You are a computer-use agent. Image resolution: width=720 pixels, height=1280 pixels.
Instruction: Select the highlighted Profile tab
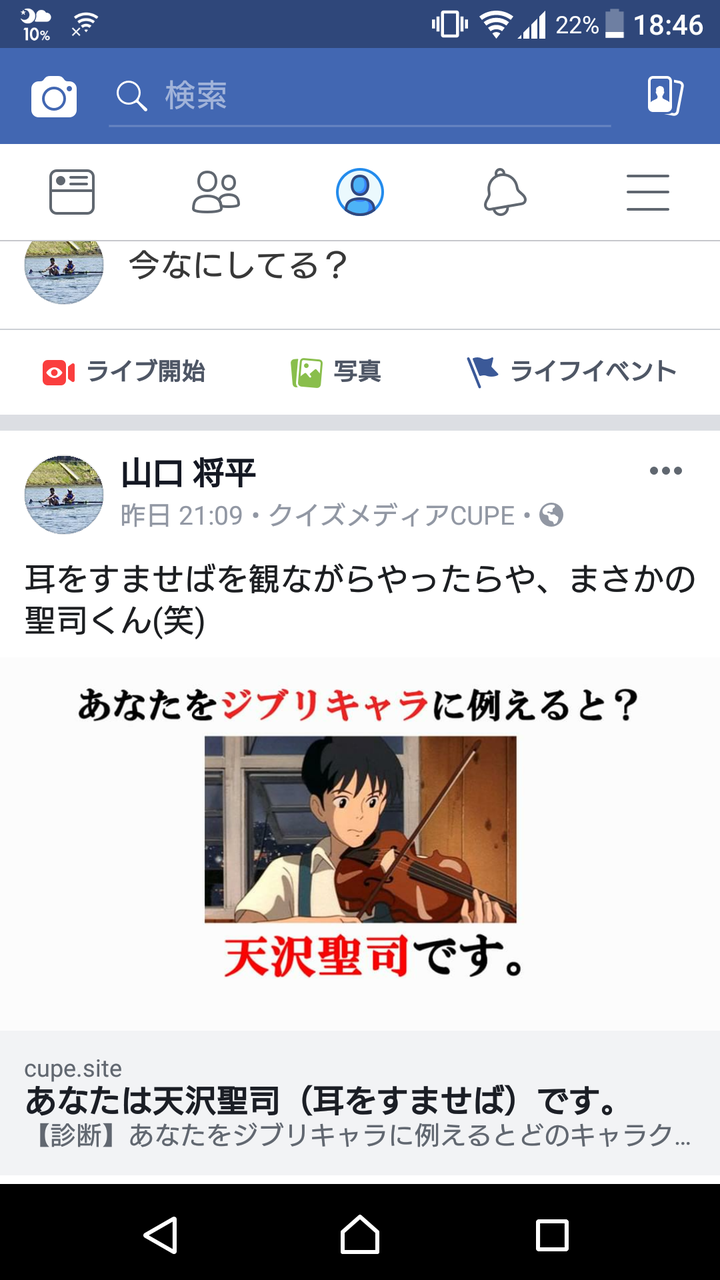coord(360,191)
